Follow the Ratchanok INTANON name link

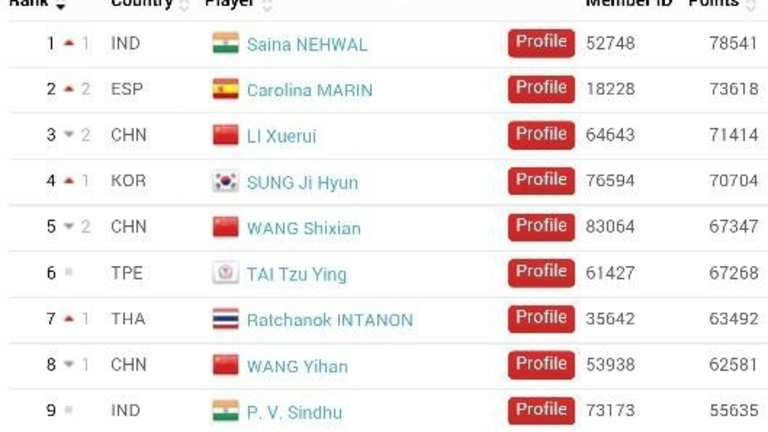click(330, 321)
